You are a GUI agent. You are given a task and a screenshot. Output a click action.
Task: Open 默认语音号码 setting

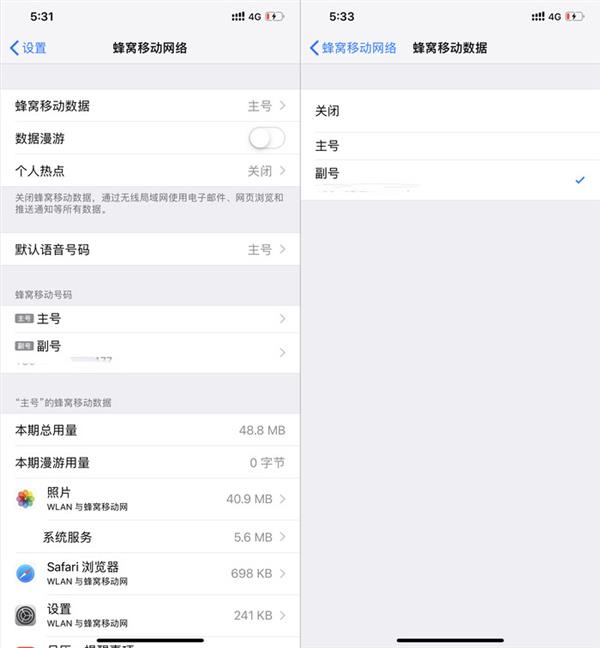coord(150,249)
